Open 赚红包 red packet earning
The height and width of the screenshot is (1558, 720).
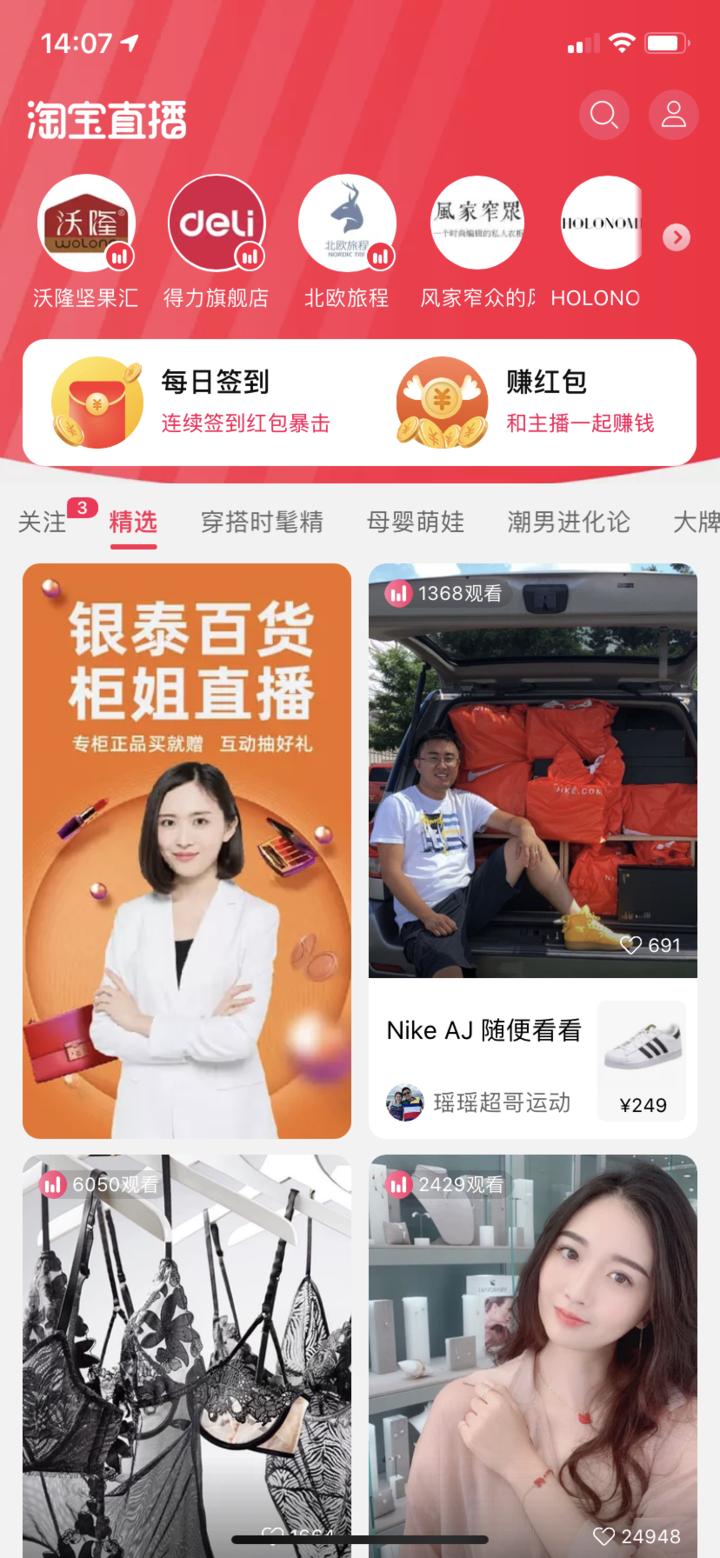[526, 402]
